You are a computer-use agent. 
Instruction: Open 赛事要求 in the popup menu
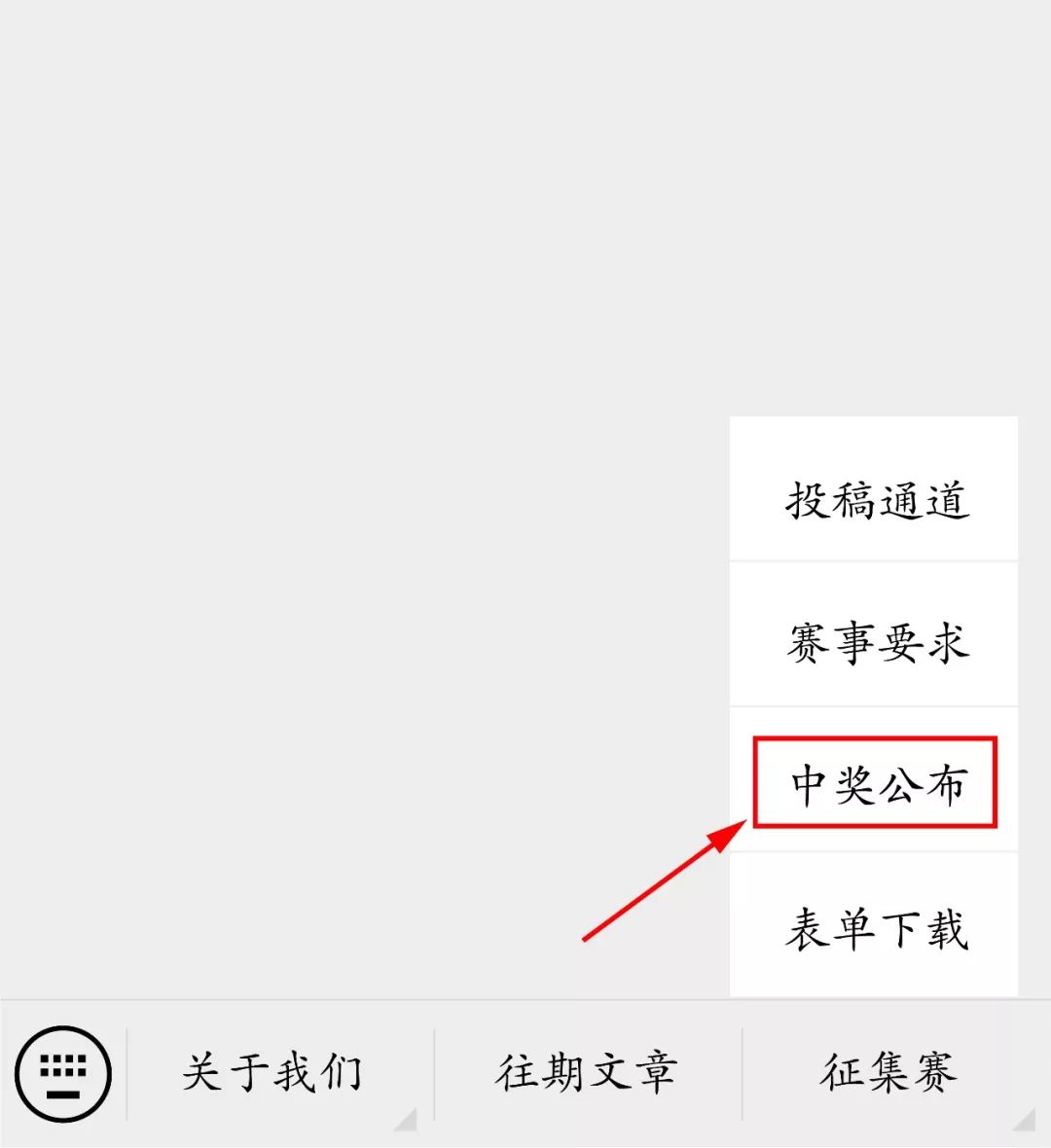pyautogui.click(x=875, y=642)
